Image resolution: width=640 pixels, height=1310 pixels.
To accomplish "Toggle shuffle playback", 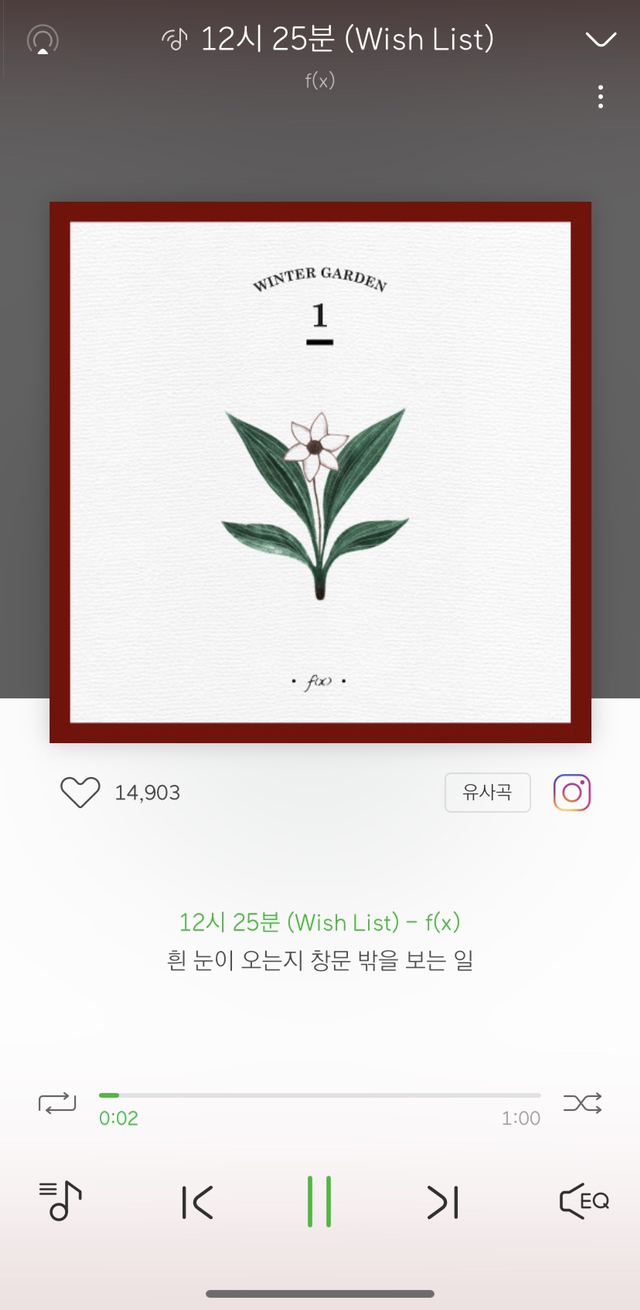I will [582, 1103].
